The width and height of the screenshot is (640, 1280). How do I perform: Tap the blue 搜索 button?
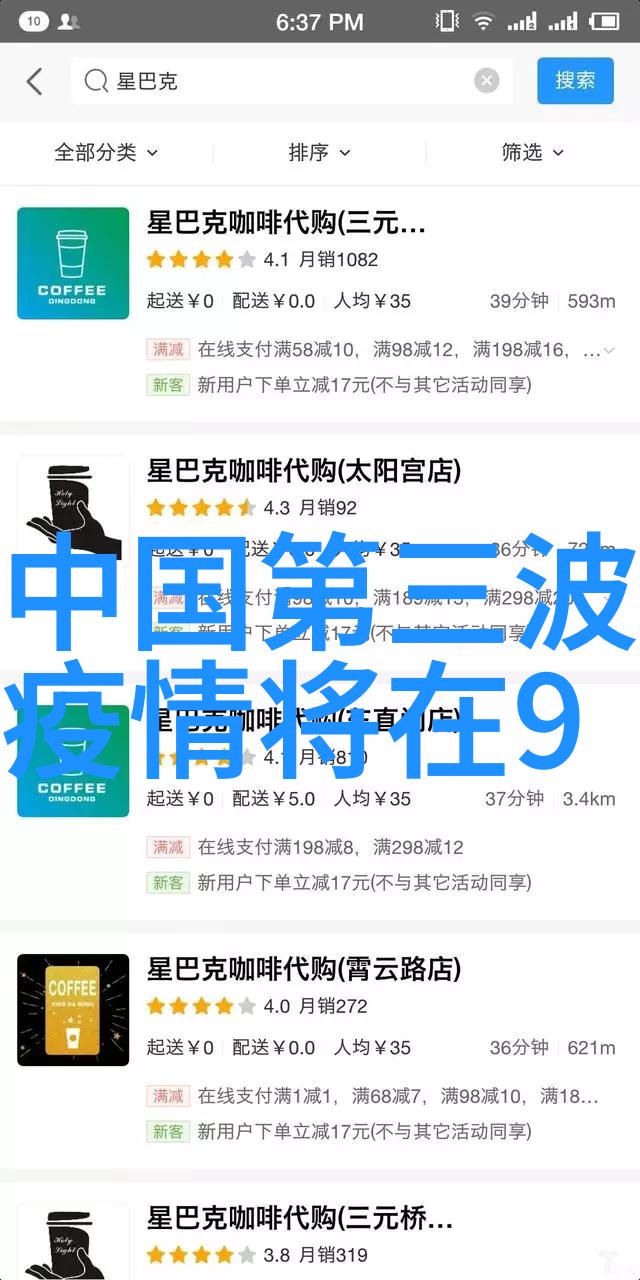575,82
